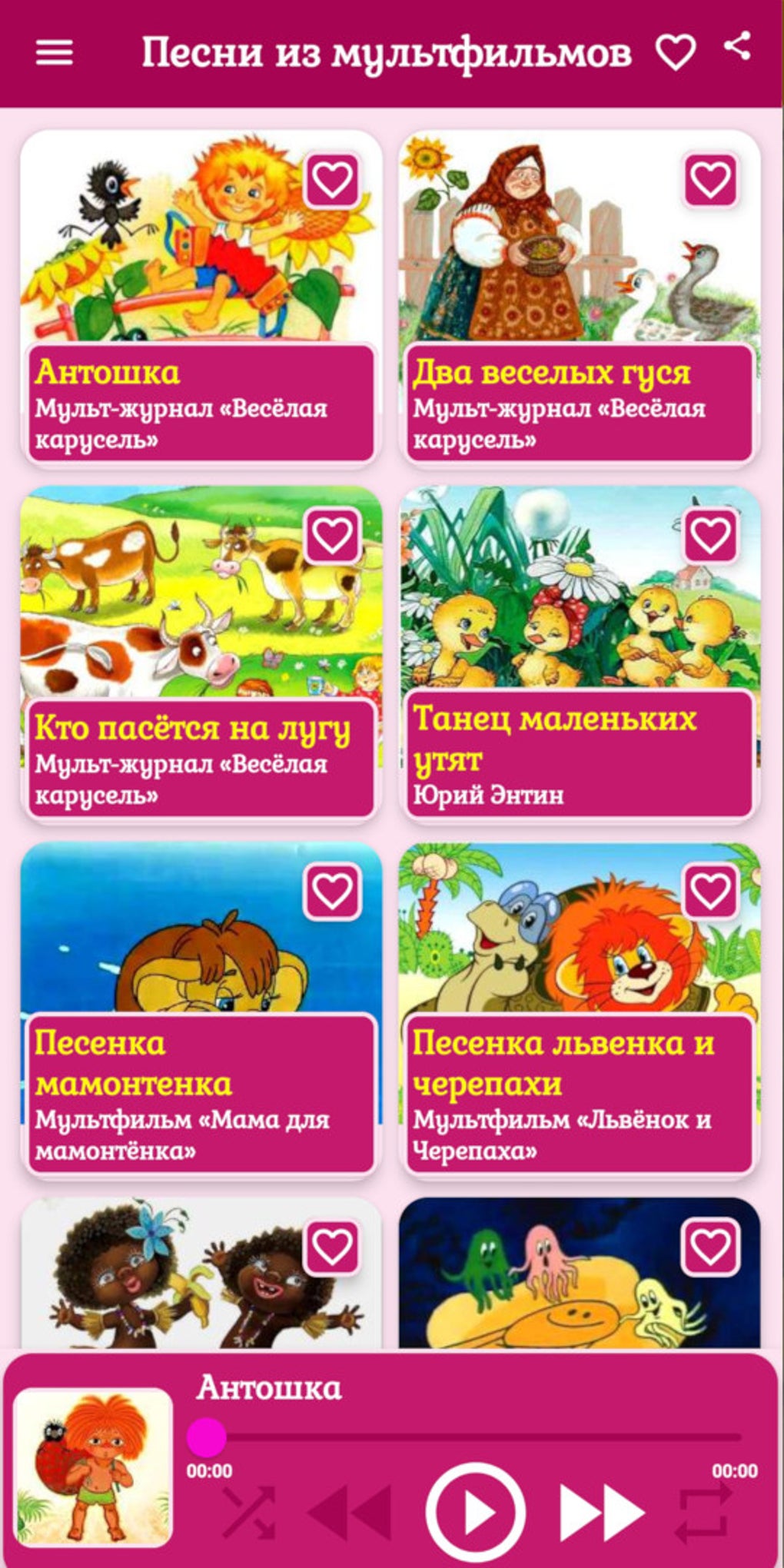Enable shuffle mode in the player
This screenshot has height=1568, width=784.
[x=248, y=1512]
